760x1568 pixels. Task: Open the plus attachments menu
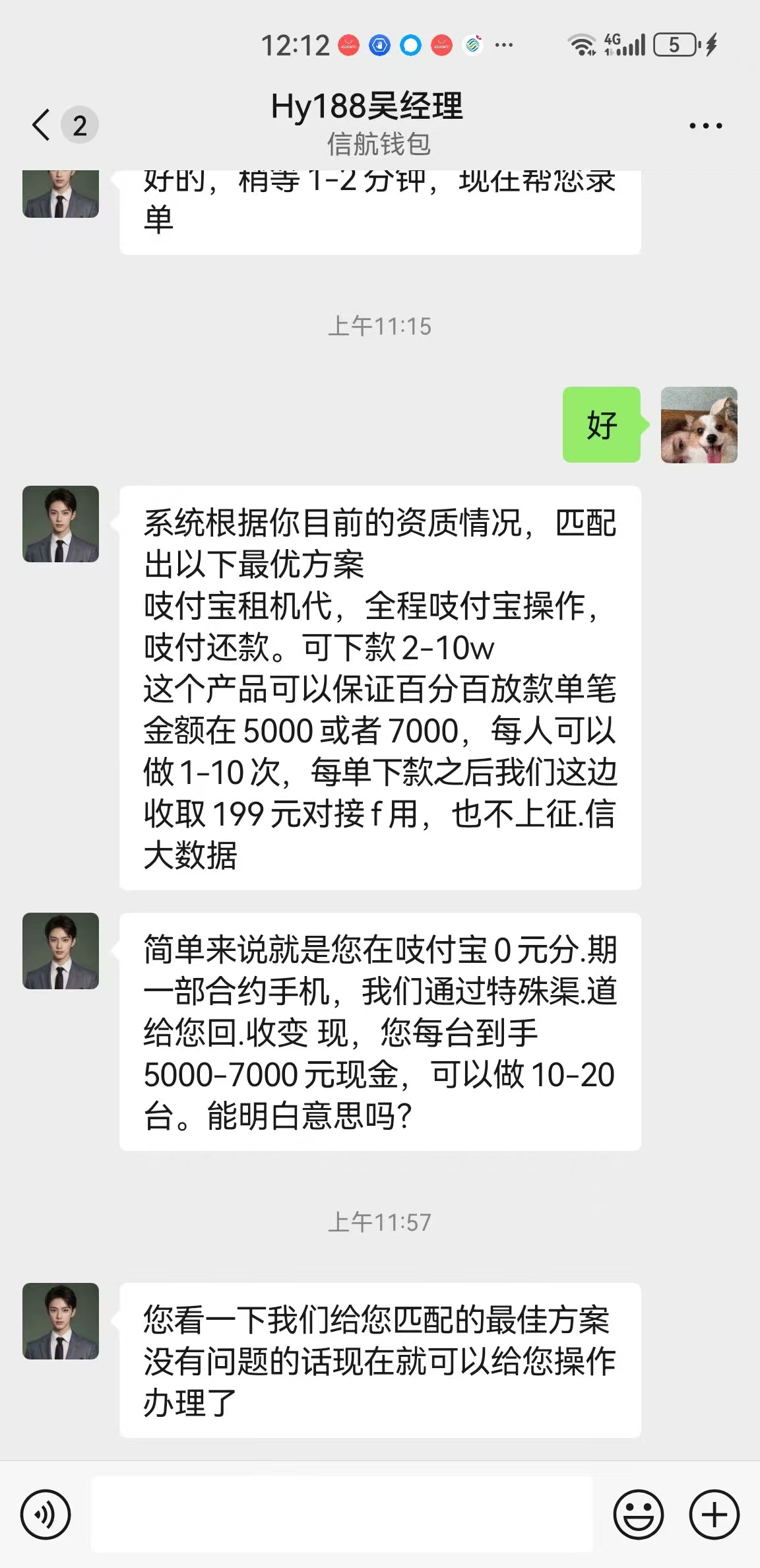(714, 1514)
